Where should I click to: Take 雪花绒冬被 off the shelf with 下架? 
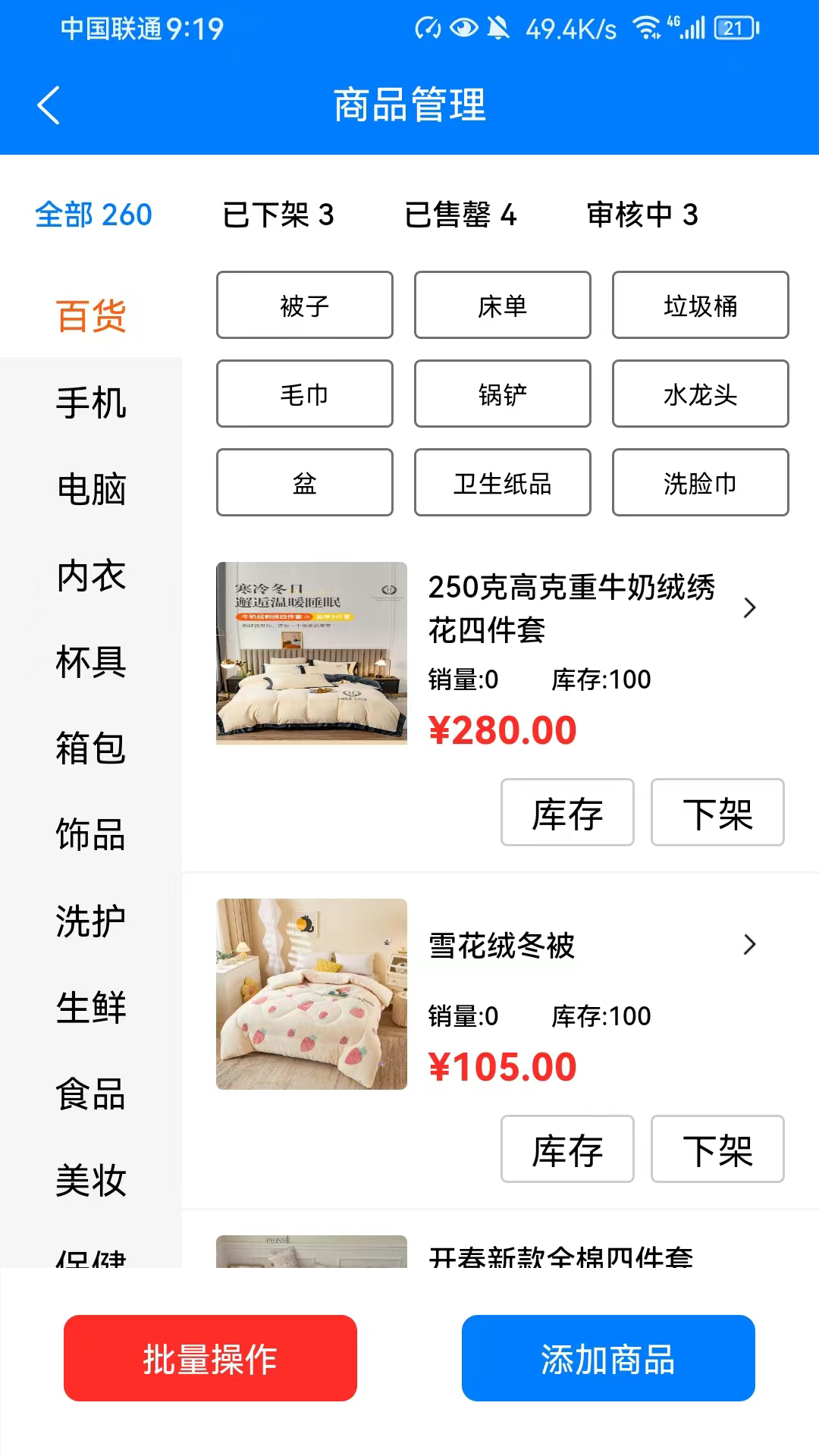pos(717,1149)
